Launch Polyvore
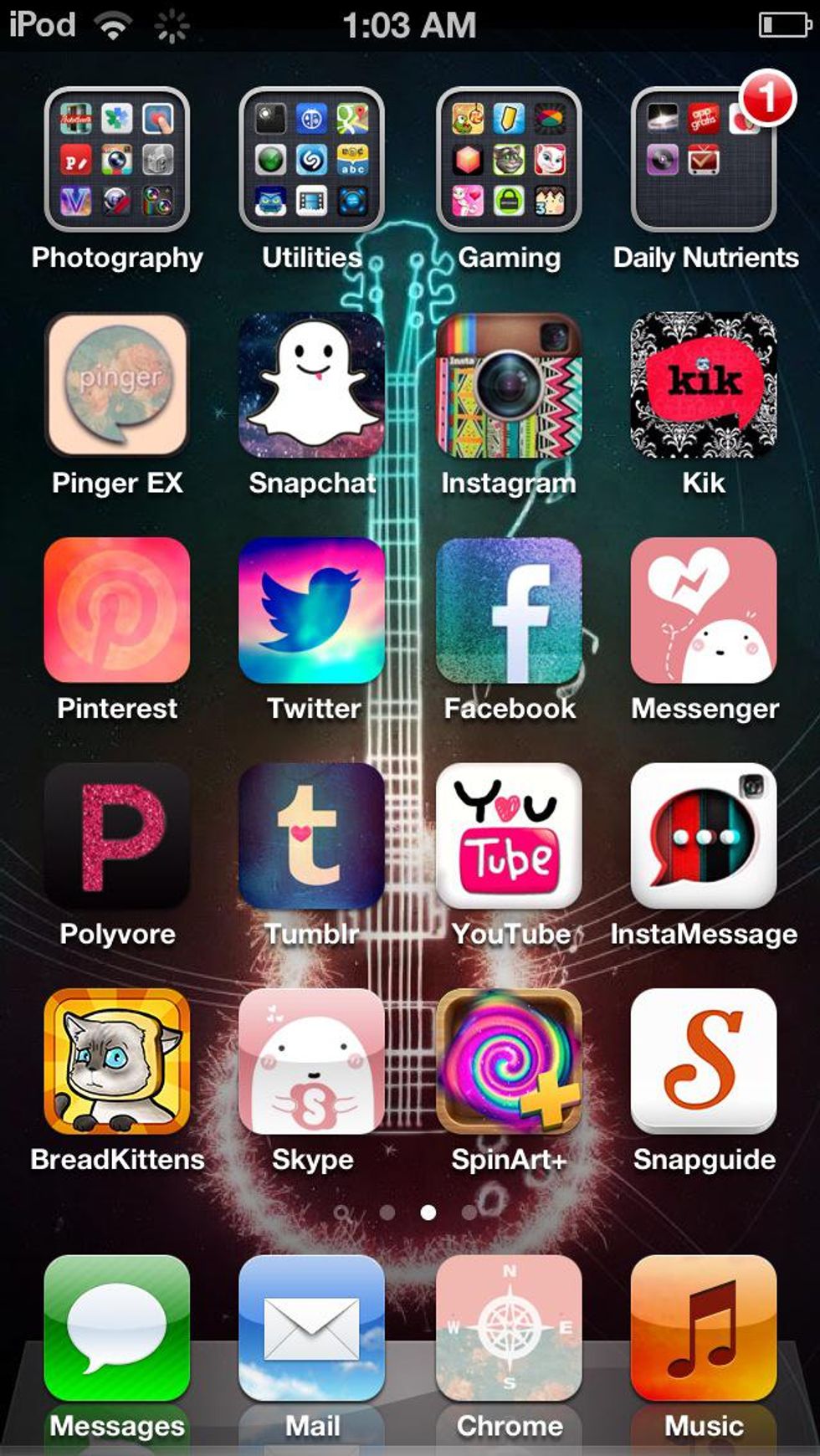820x1456 pixels. 117,836
